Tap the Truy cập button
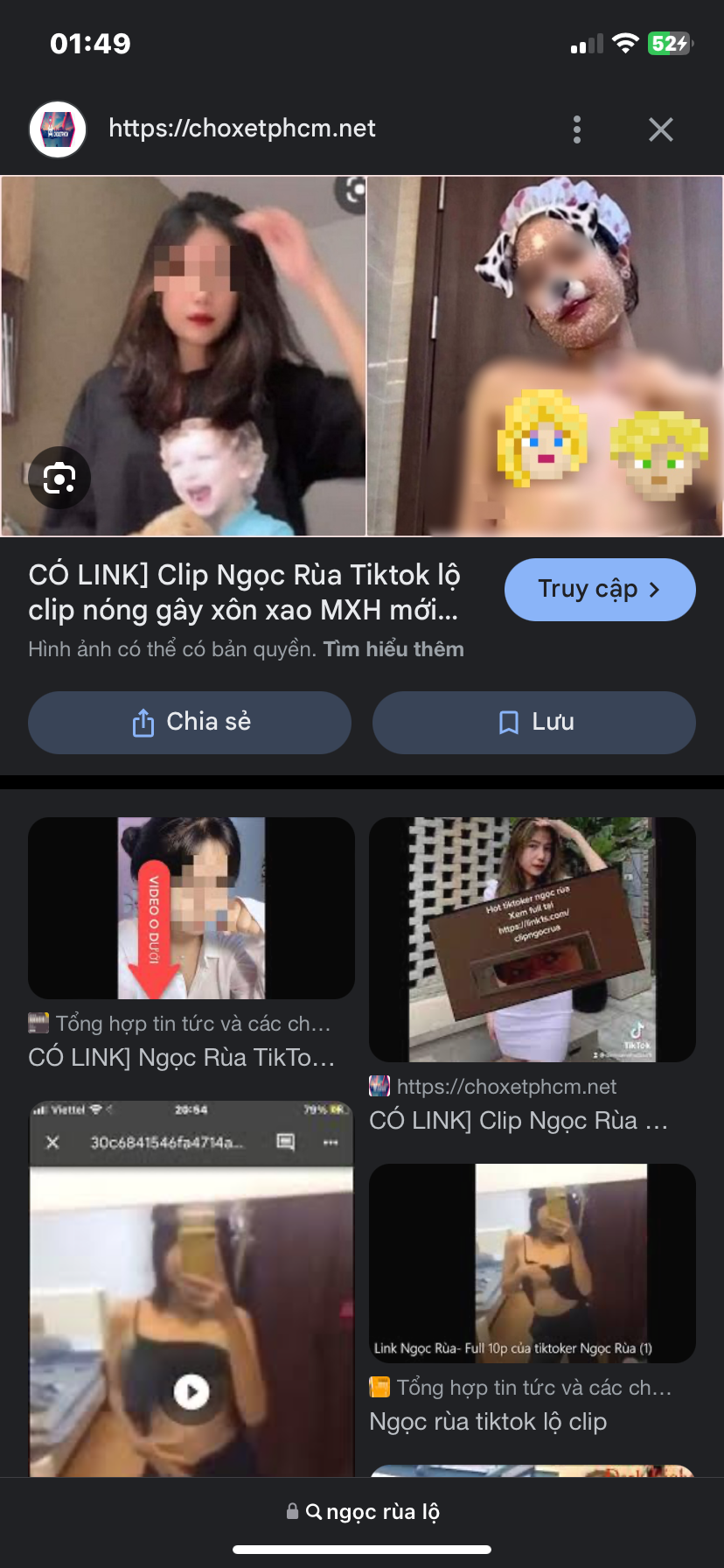This screenshot has height=1568, width=724. (x=600, y=590)
